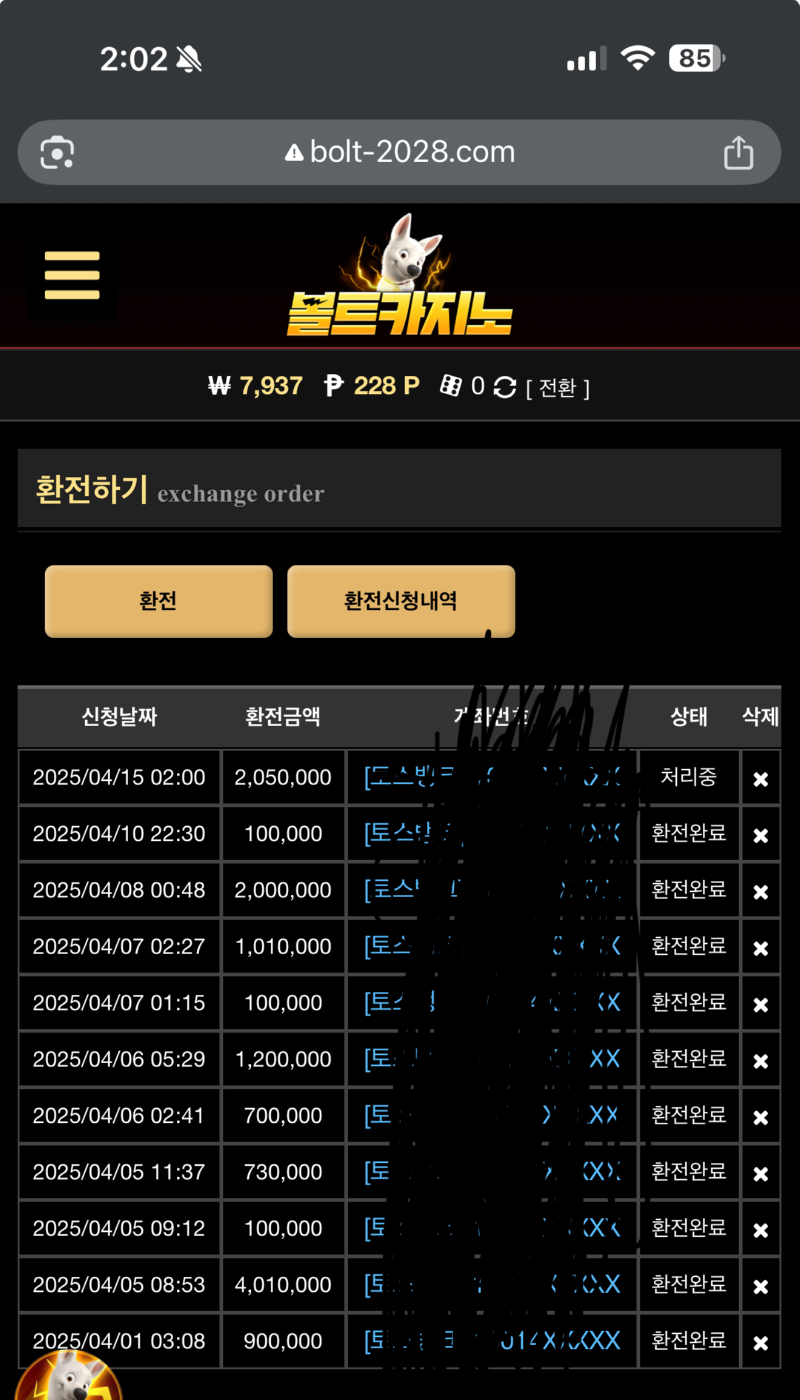800x1400 pixels.
Task: Tap the browser share icon
Action: 738,153
